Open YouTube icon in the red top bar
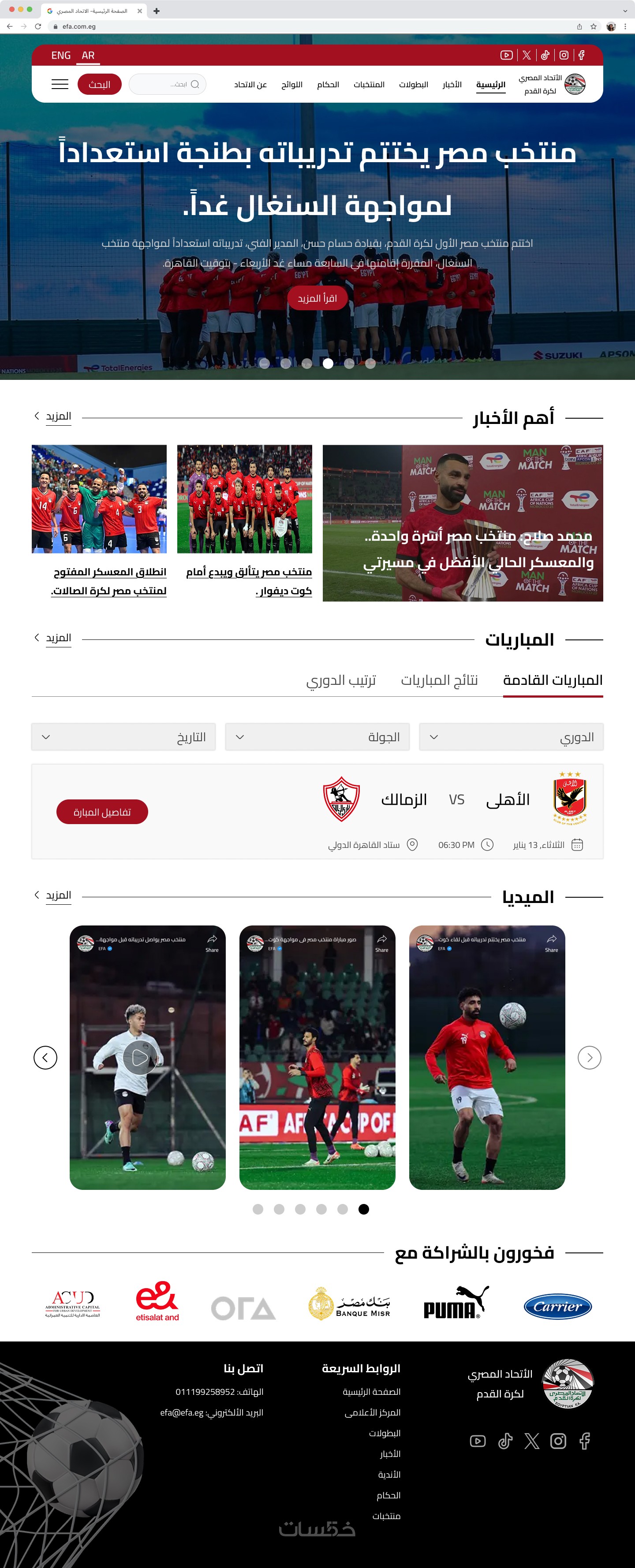The height and width of the screenshot is (1568, 635). 506,56
